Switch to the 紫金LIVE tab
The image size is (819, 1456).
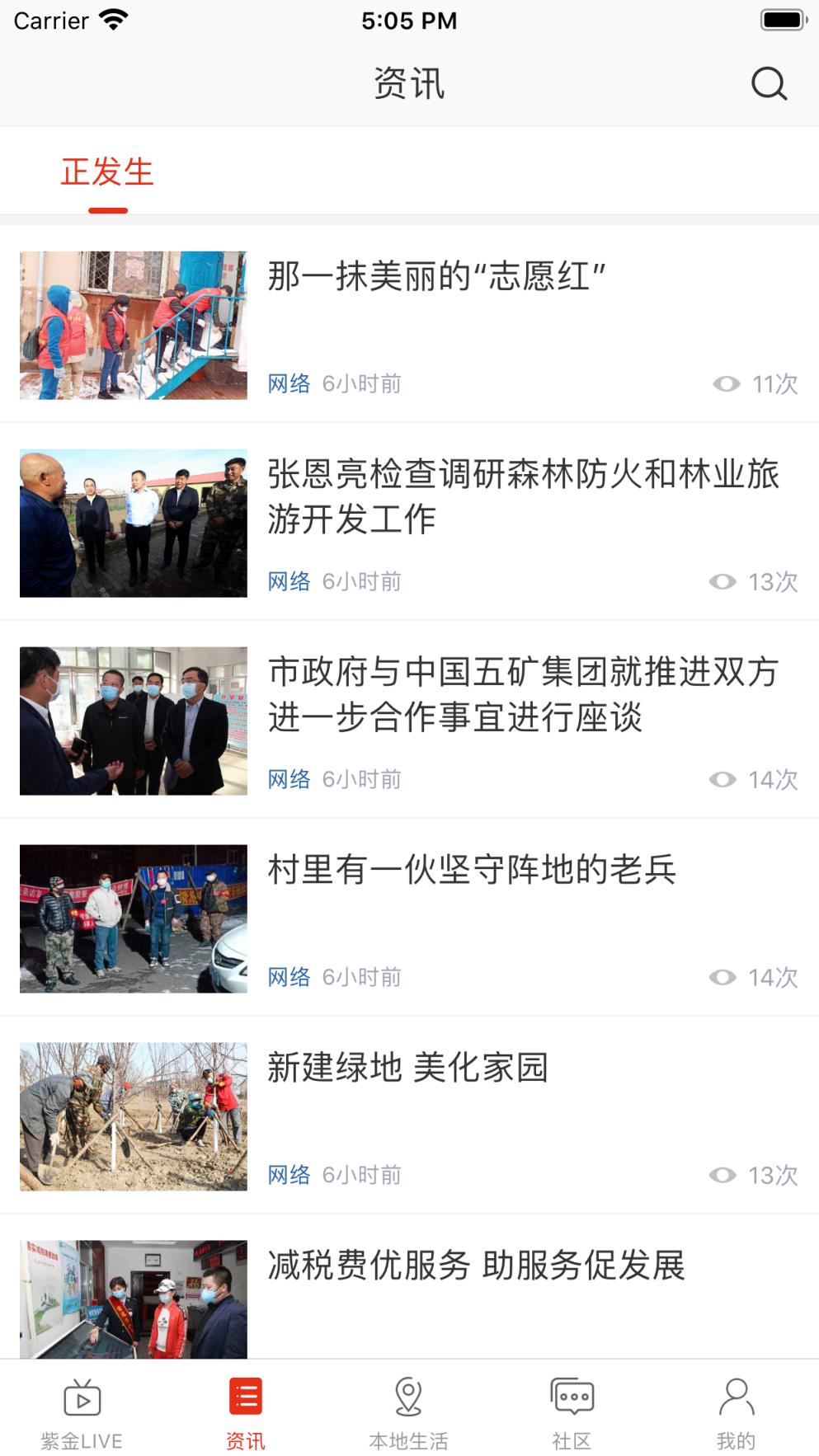click(82, 1413)
